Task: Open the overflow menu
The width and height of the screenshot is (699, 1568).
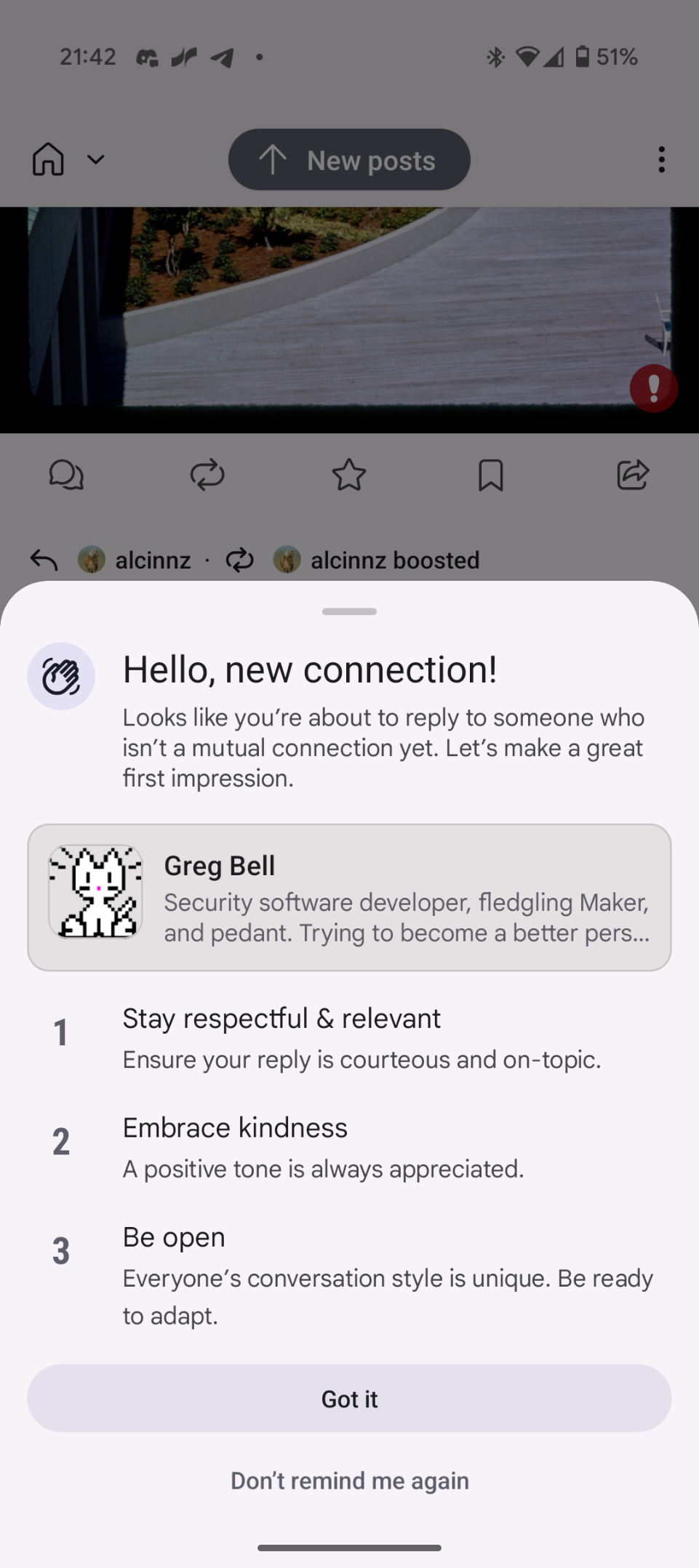Action: pos(661,159)
